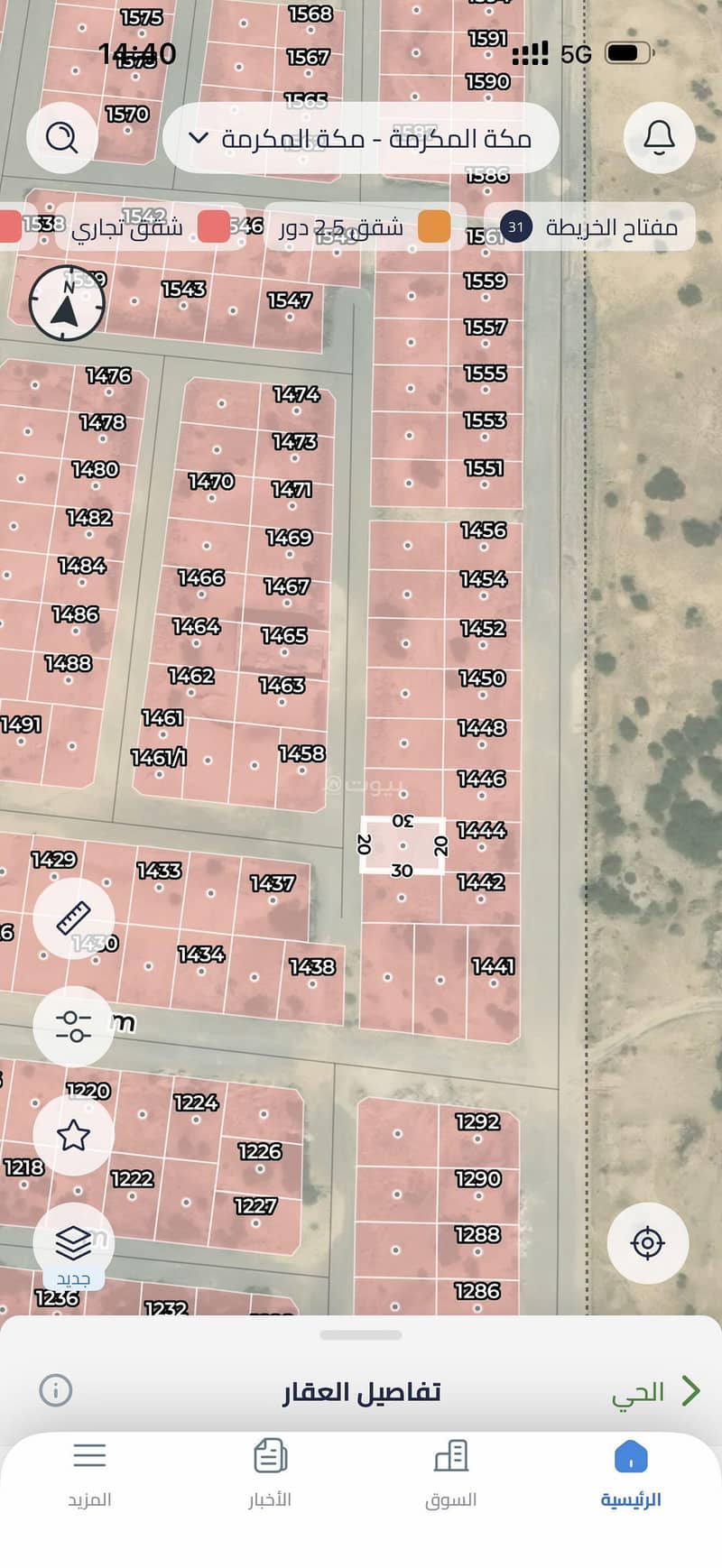Center the map on my location
Screen dimensions: 722x1568
pyautogui.click(x=647, y=1243)
